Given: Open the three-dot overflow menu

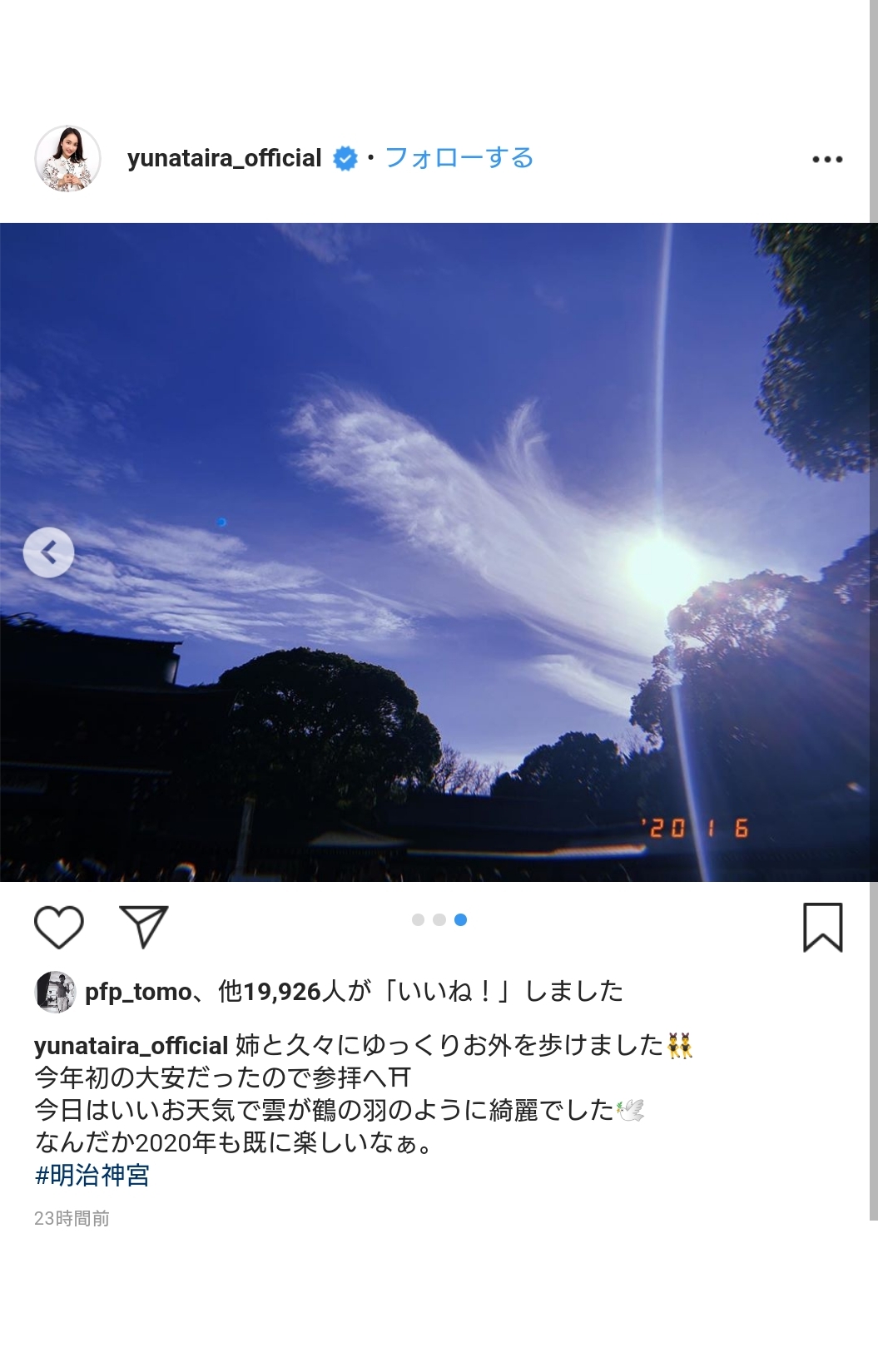Looking at the screenshot, I should [827, 159].
